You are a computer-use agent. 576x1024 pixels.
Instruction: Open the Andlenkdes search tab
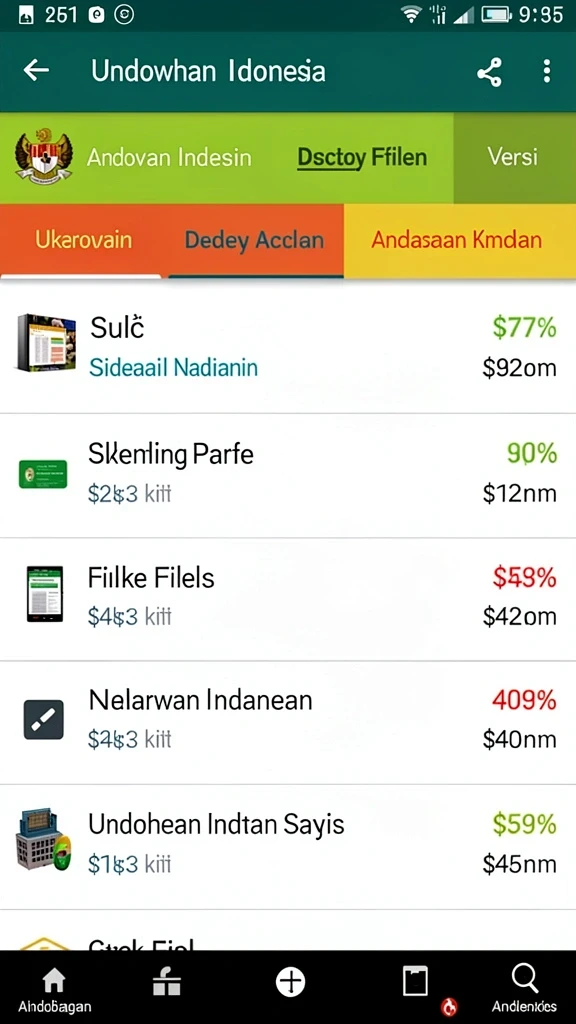(524, 989)
